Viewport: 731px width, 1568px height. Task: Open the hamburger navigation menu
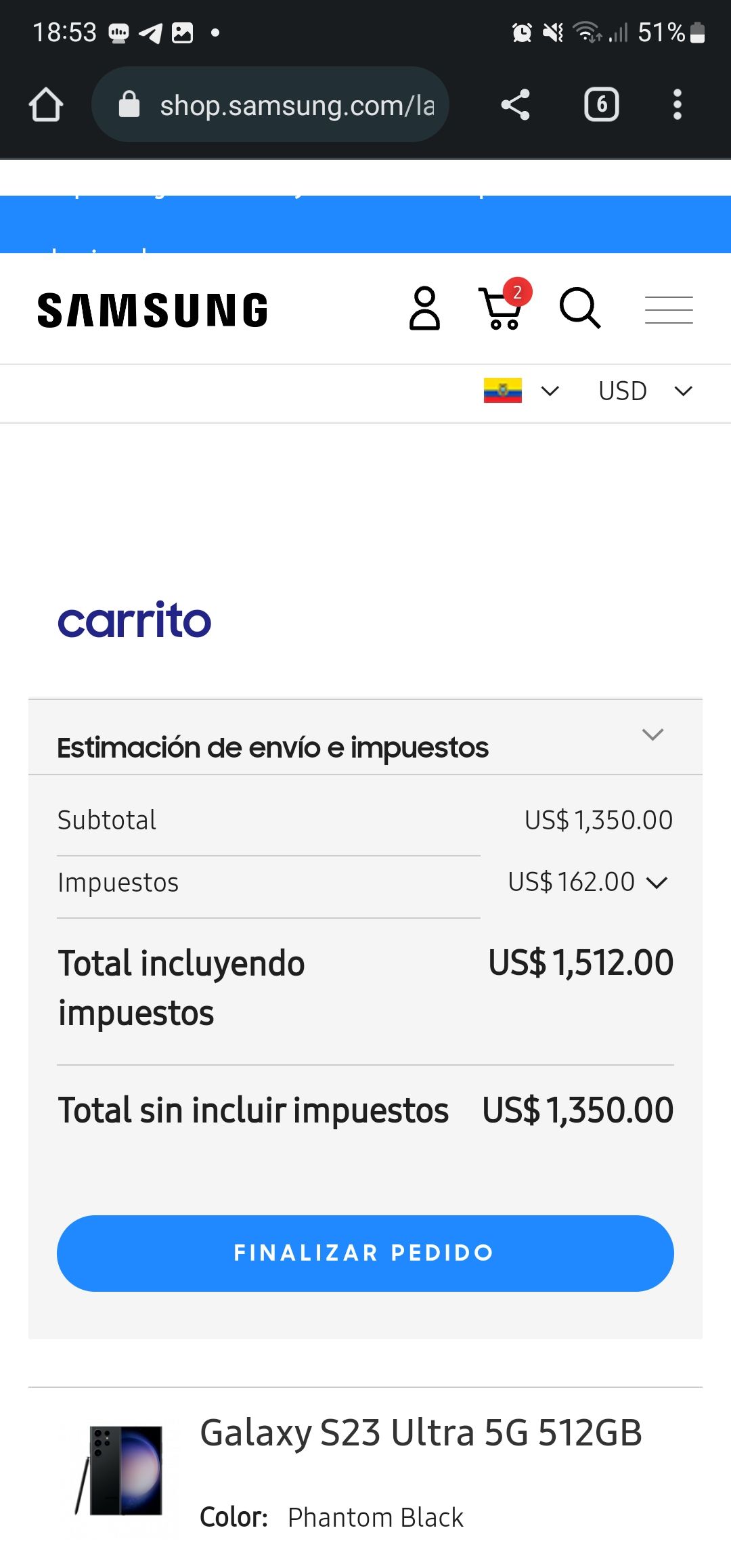(x=669, y=309)
